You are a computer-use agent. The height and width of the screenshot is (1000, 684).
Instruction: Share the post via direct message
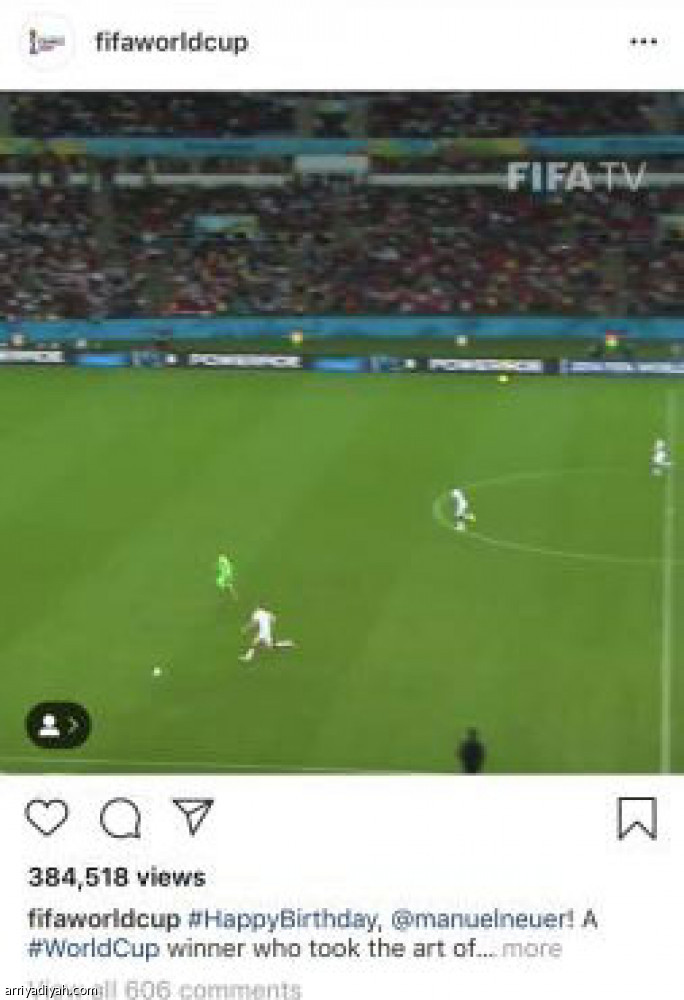pos(193,816)
